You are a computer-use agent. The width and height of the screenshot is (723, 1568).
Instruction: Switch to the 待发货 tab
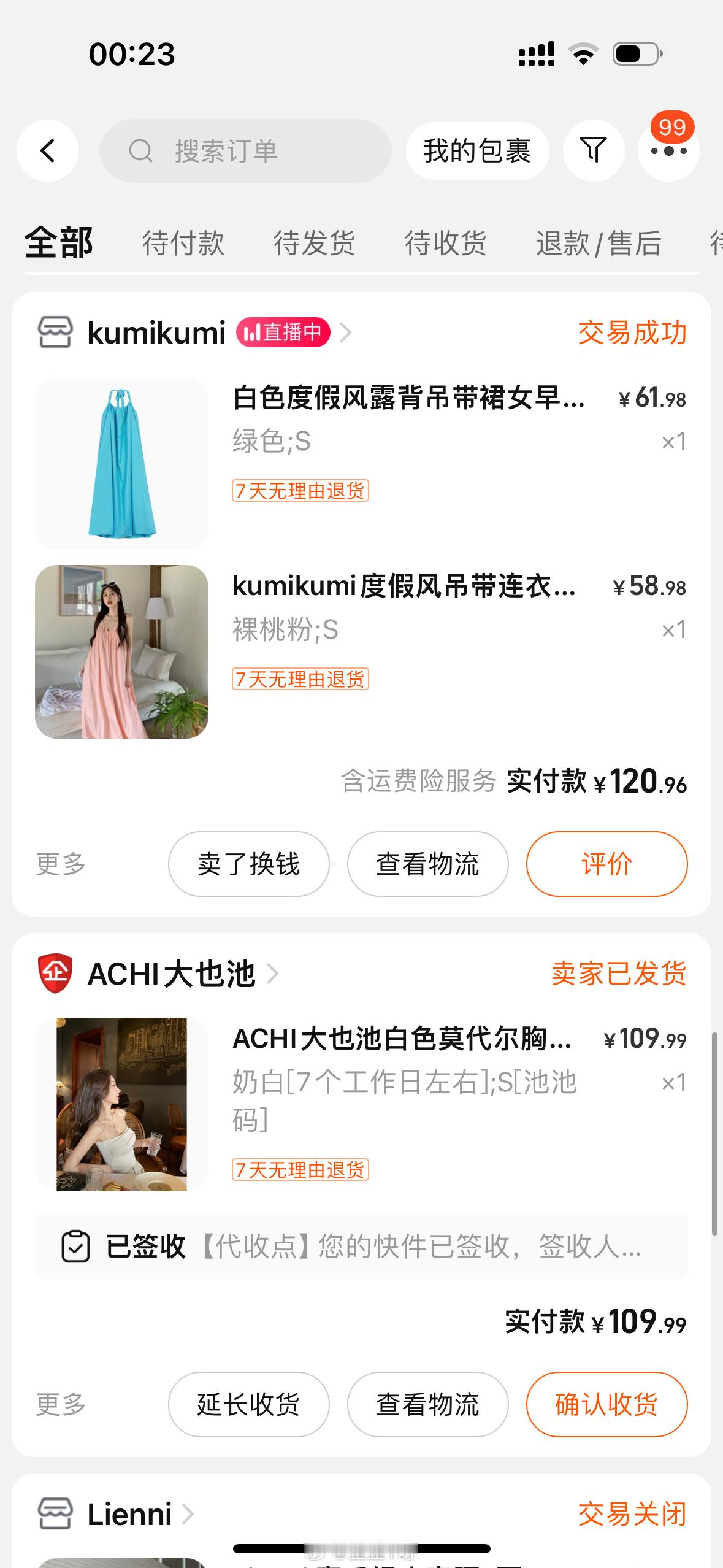pyautogui.click(x=315, y=243)
